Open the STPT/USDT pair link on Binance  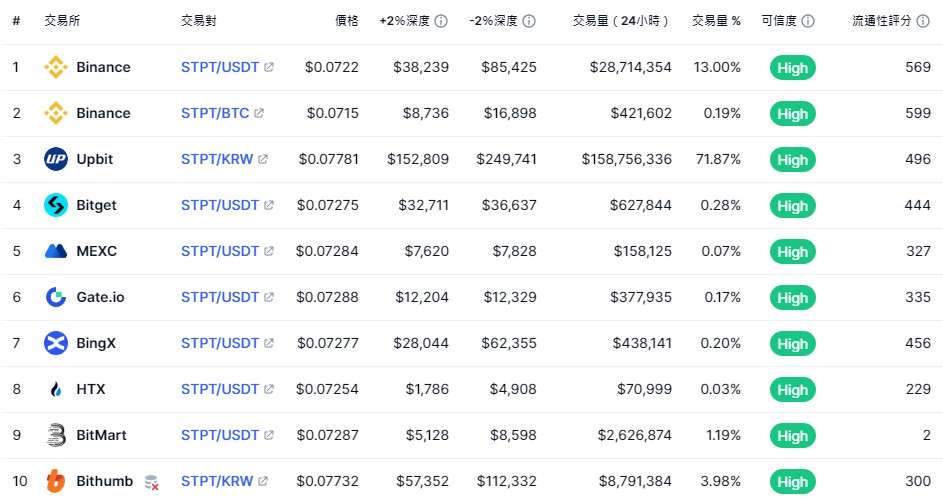pos(220,67)
